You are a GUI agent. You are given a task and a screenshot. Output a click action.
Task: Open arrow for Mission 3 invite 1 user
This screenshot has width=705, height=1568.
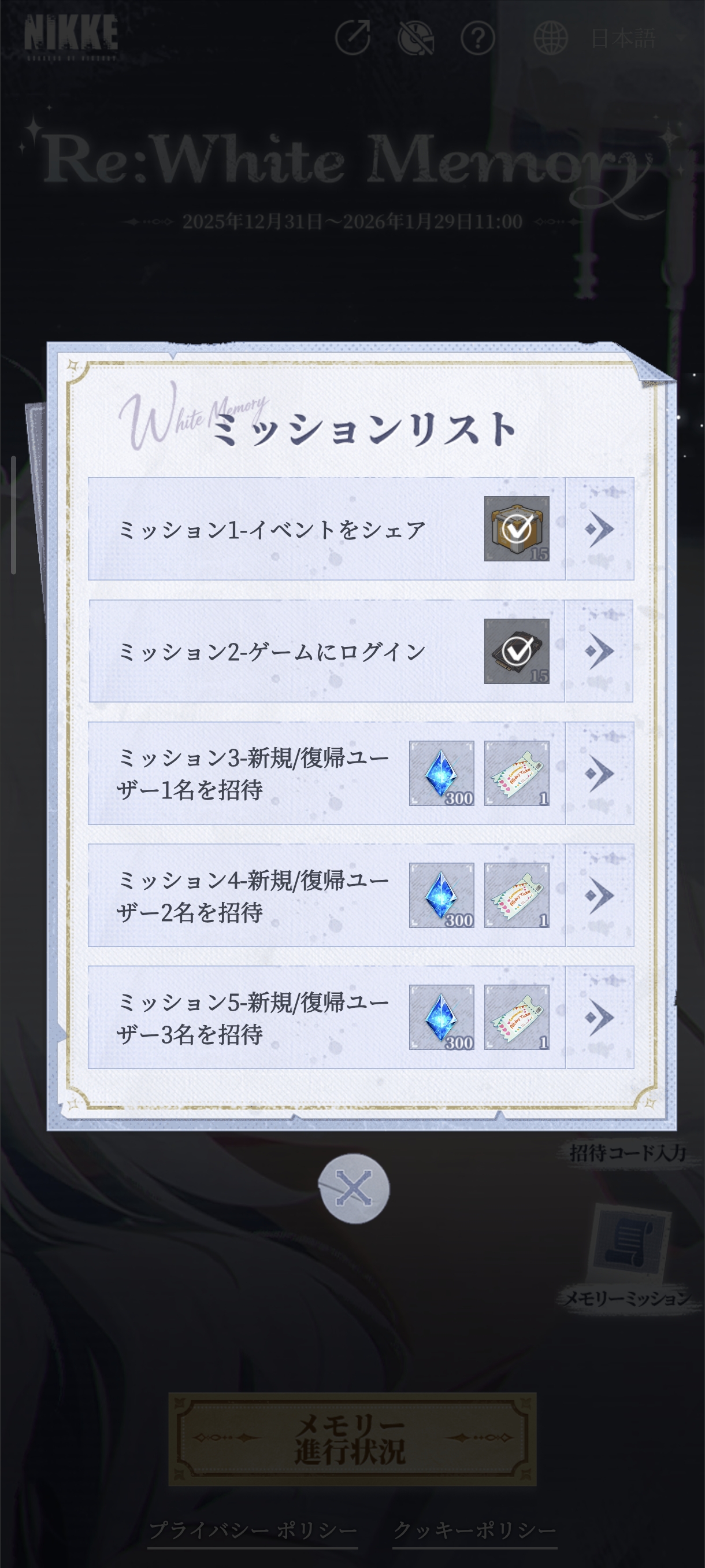(600, 774)
